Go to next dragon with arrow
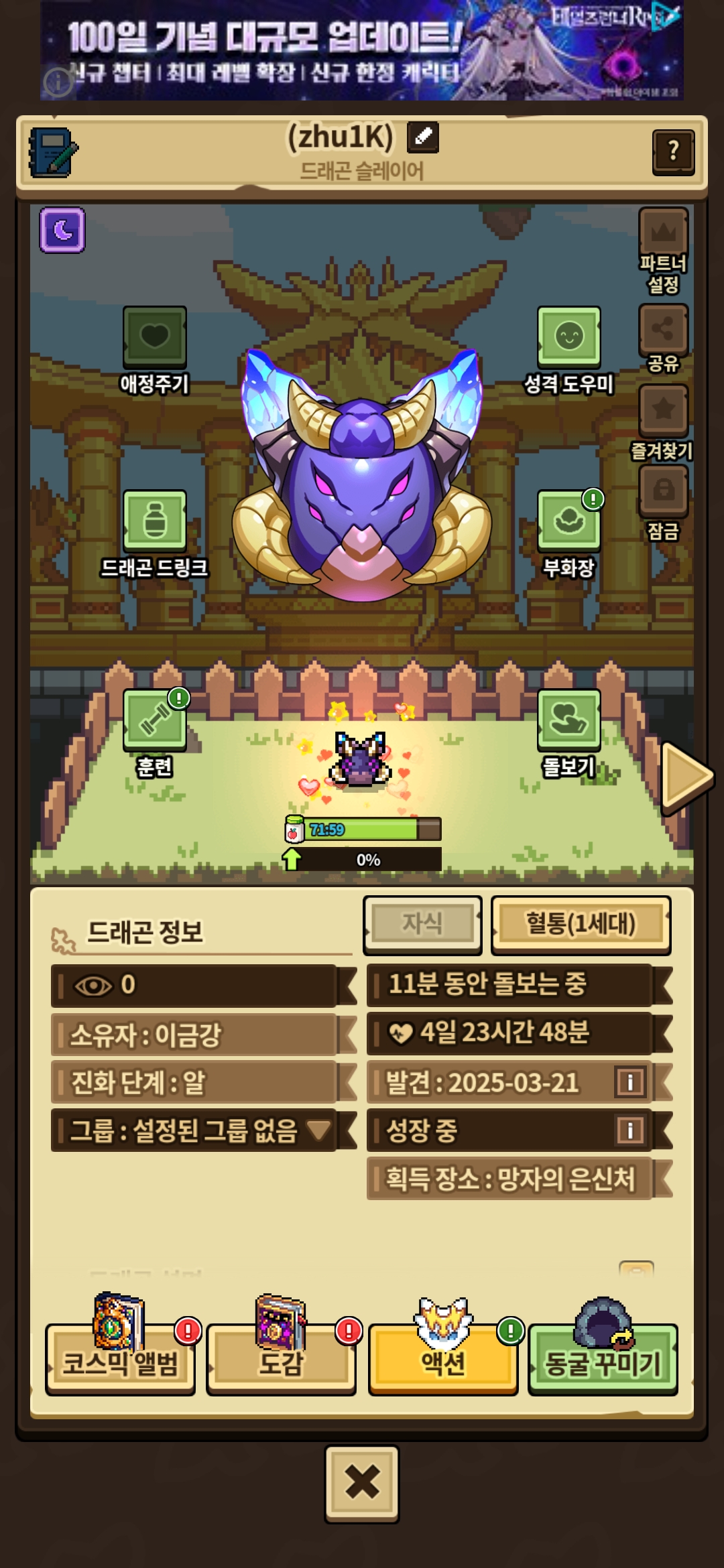 686,776
